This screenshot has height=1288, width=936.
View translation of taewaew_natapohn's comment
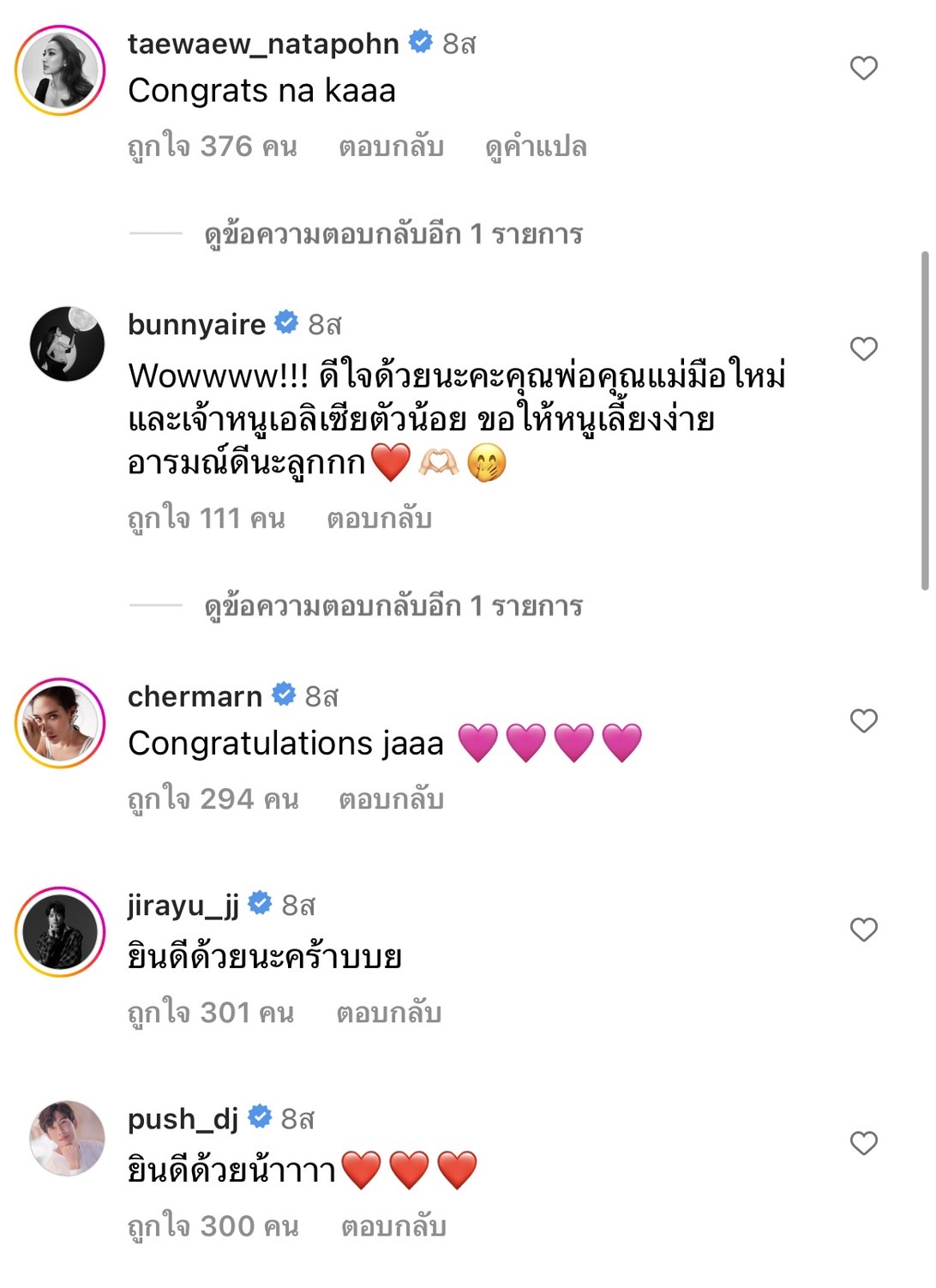pos(536,147)
